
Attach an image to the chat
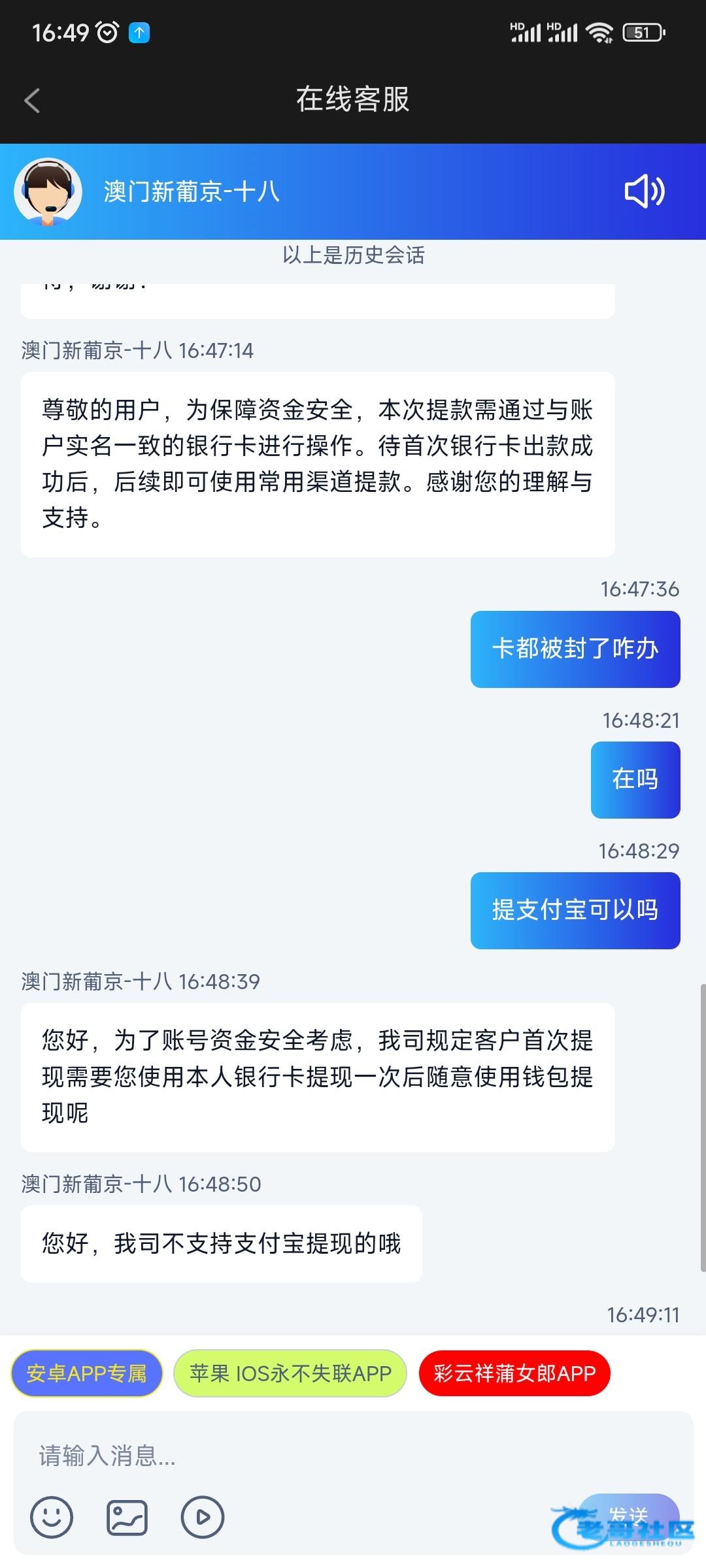point(127,1517)
